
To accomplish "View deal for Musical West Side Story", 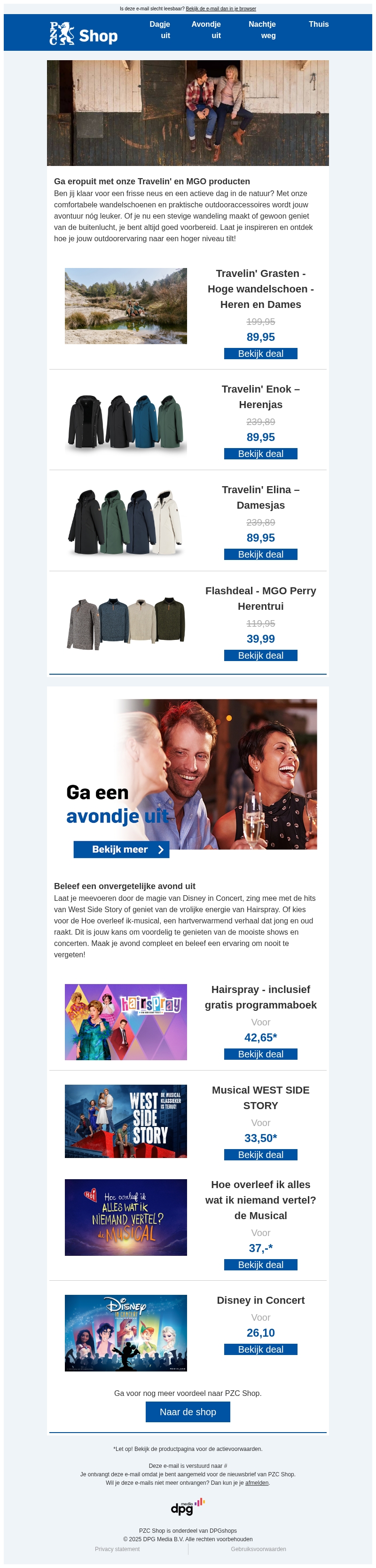I will coord(260,1155).
